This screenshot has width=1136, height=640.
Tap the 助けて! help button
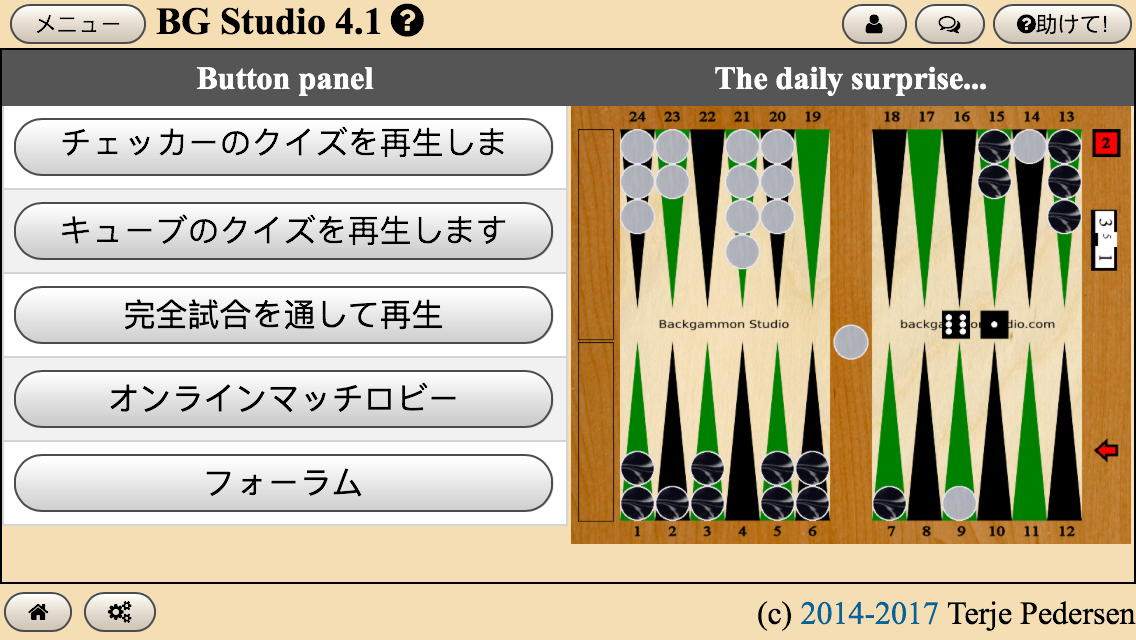tap(1062, 25)
